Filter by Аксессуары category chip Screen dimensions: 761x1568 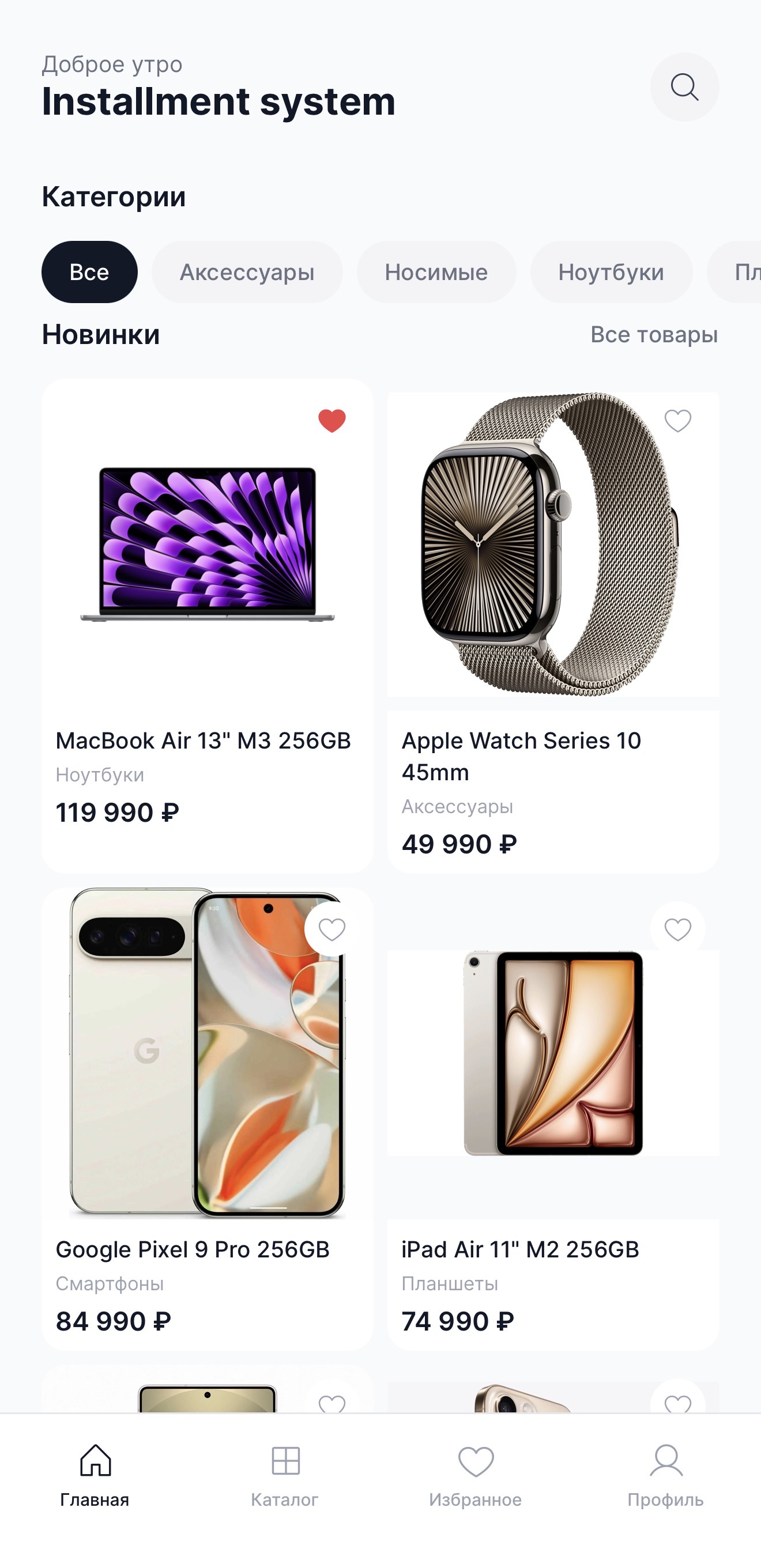pos(247,272)
